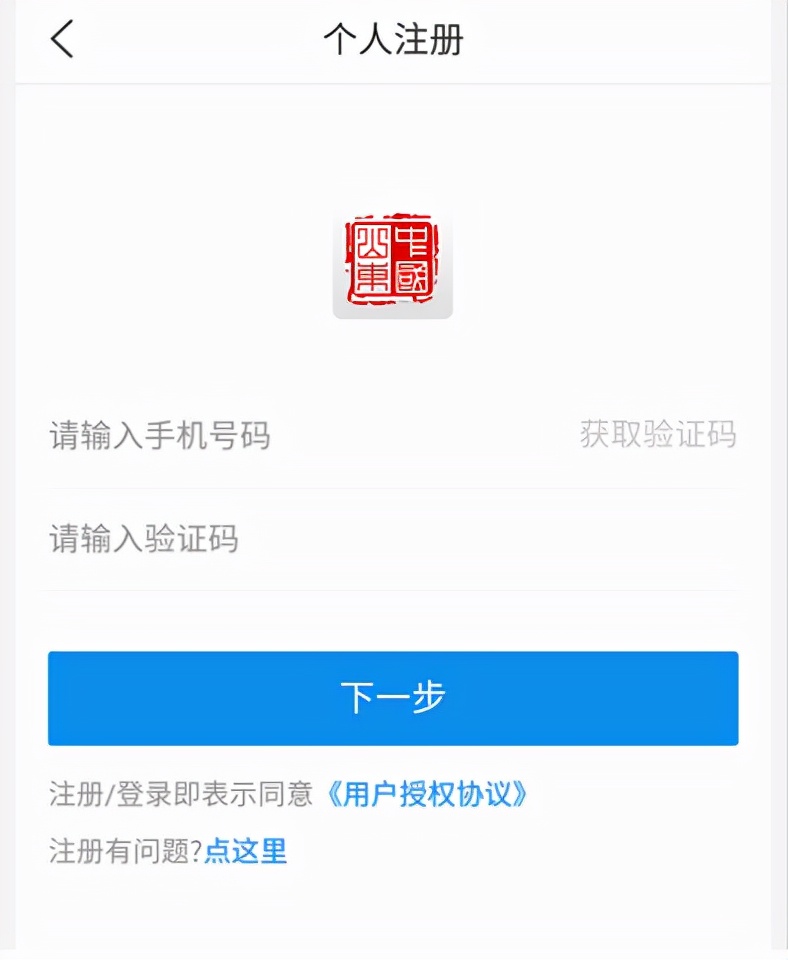Select the 个人注册 page title

(393, 39)
